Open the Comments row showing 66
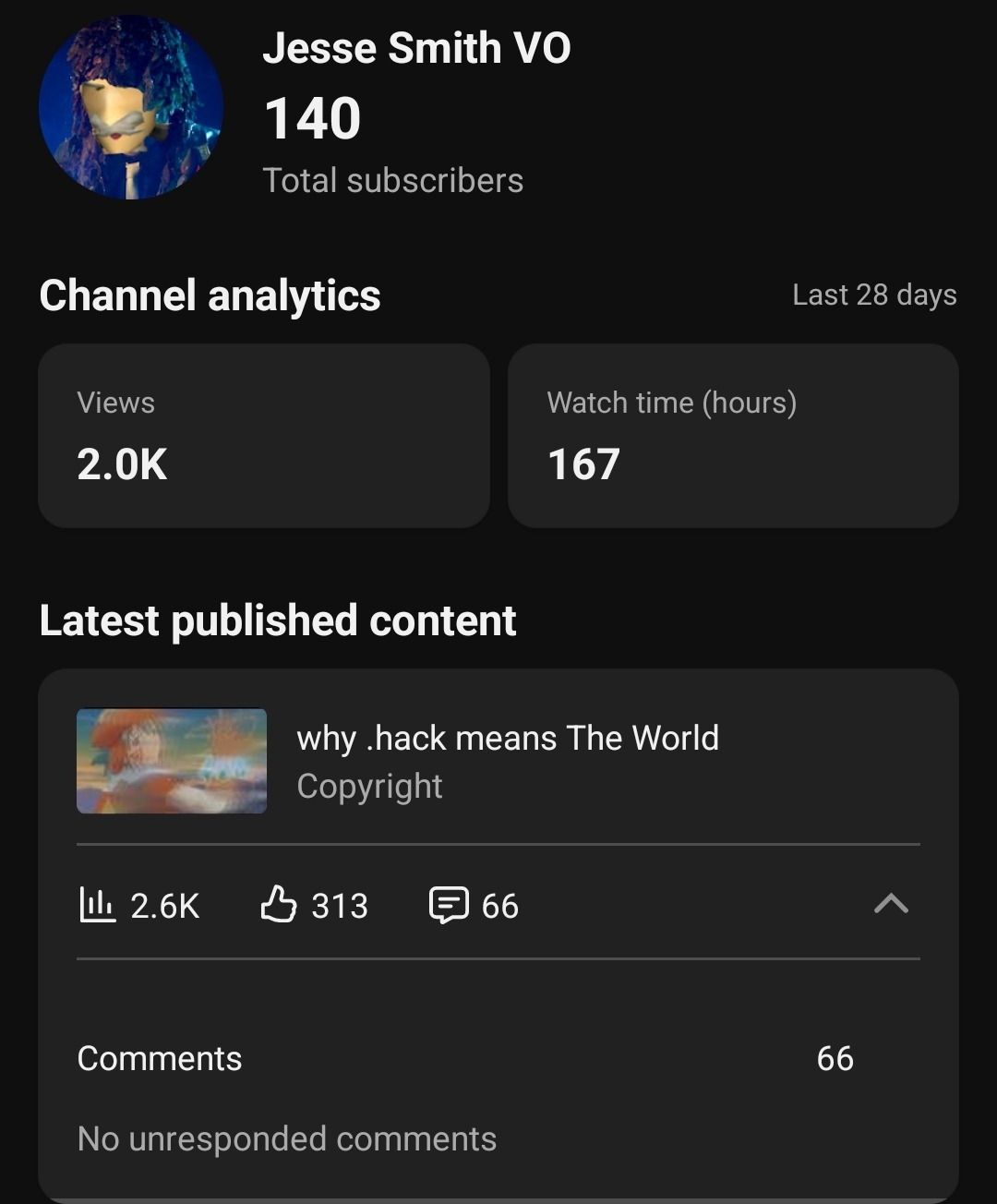 tap(465, 1058)
